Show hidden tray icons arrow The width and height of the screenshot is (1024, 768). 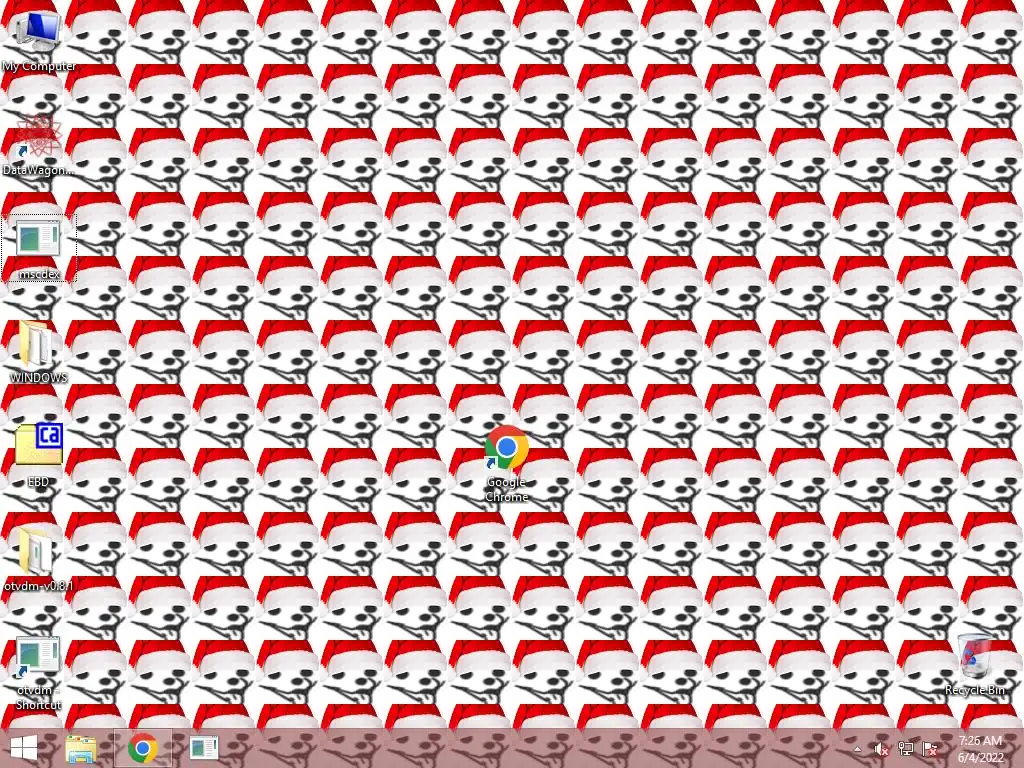tap(857, 749)
